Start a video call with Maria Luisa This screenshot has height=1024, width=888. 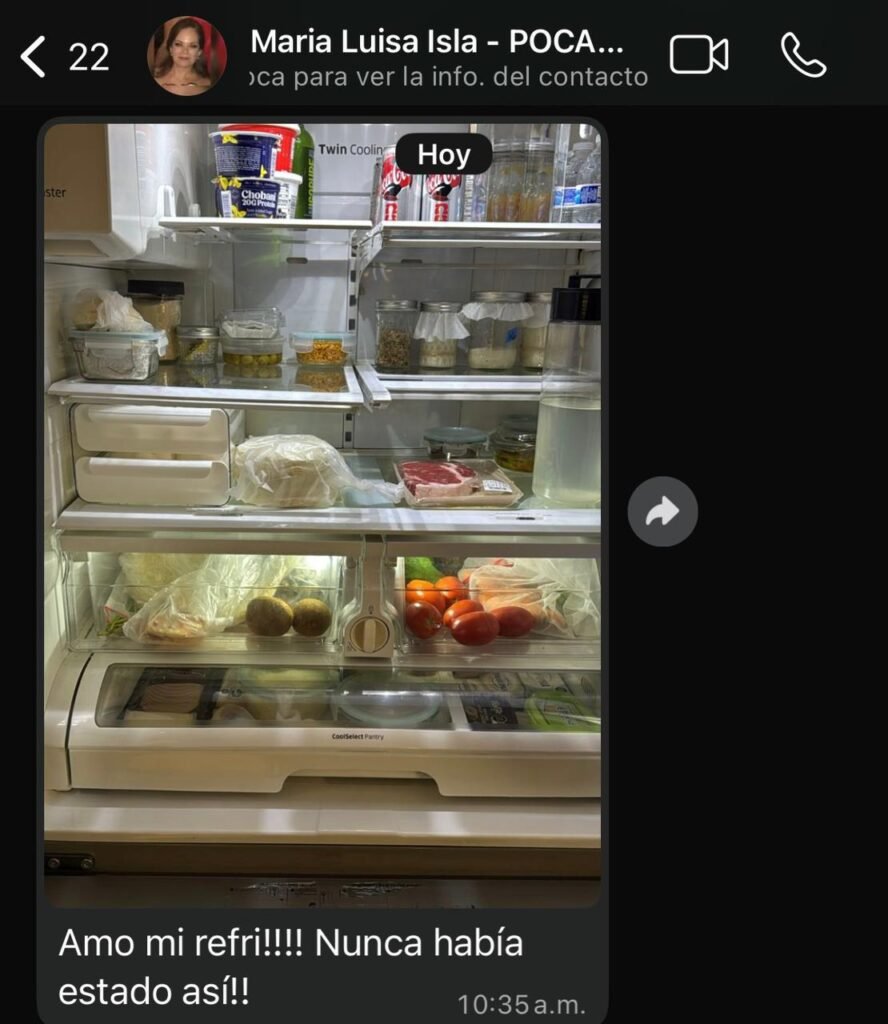coord(698,55)
